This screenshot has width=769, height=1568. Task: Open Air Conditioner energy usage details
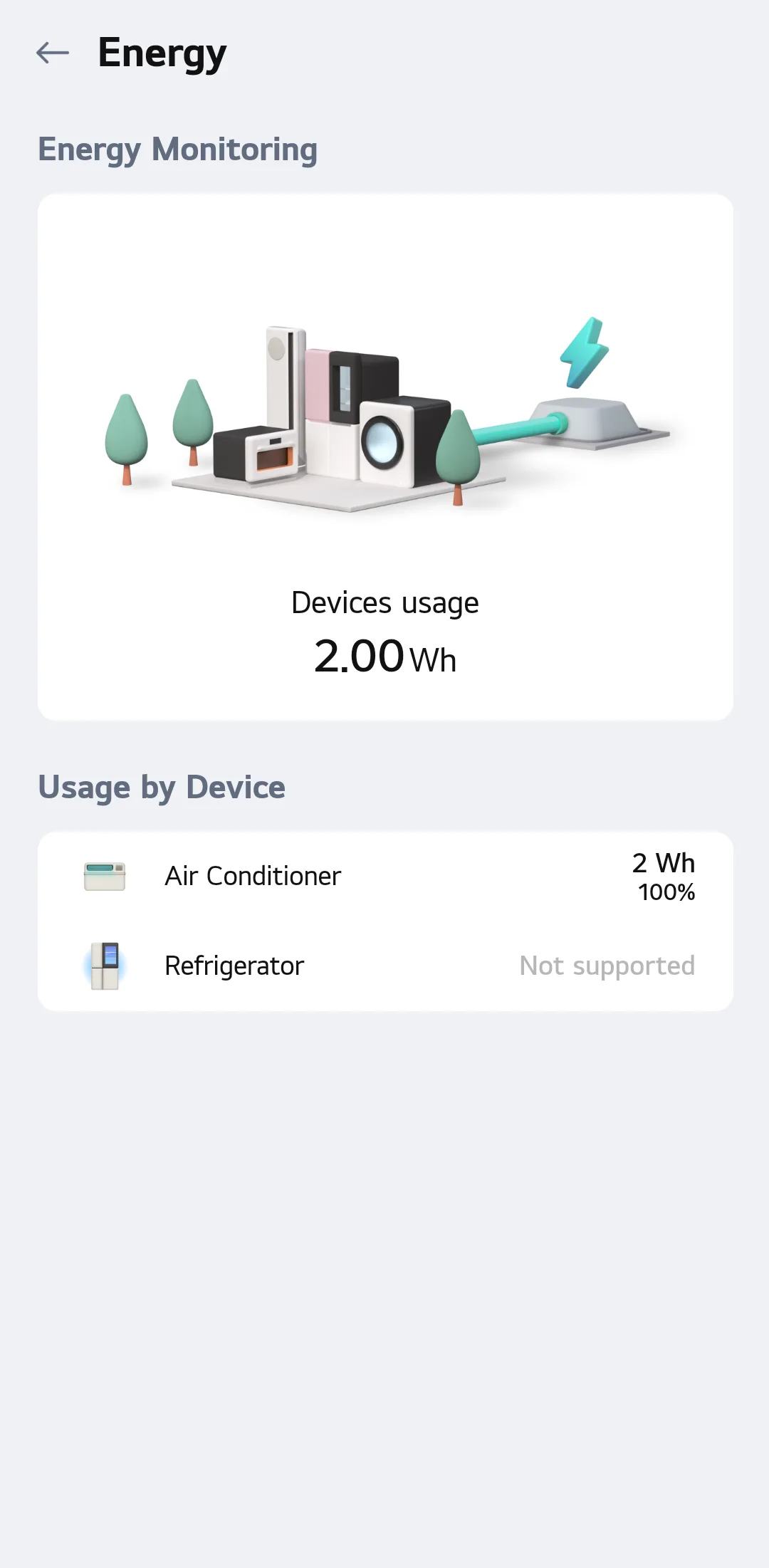pyautogui.click(x=384, y=876)
